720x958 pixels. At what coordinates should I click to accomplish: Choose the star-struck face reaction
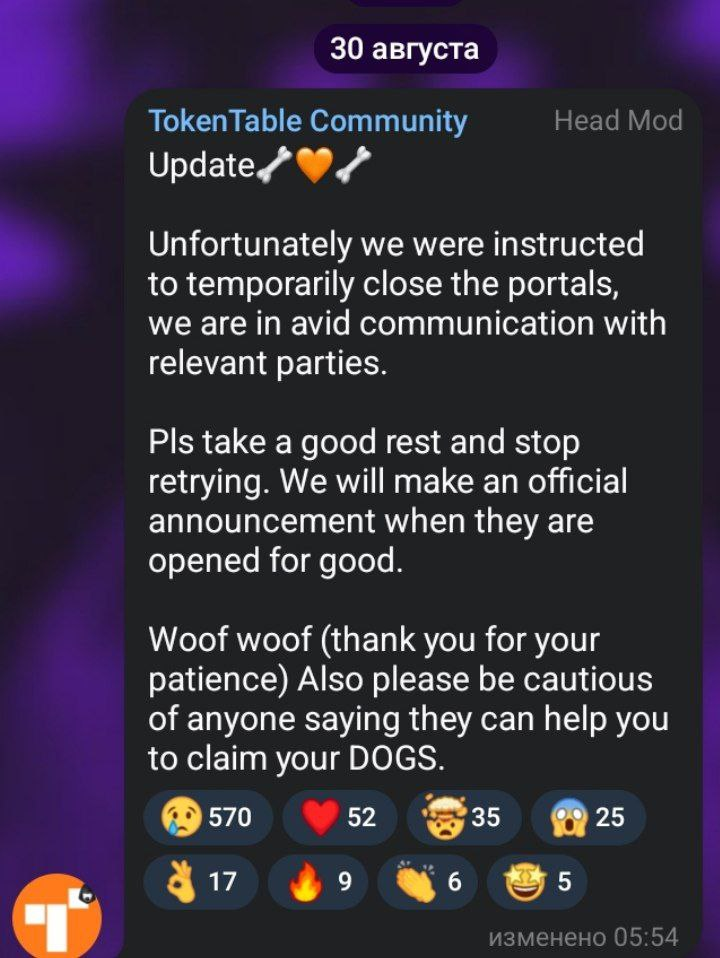537,881
